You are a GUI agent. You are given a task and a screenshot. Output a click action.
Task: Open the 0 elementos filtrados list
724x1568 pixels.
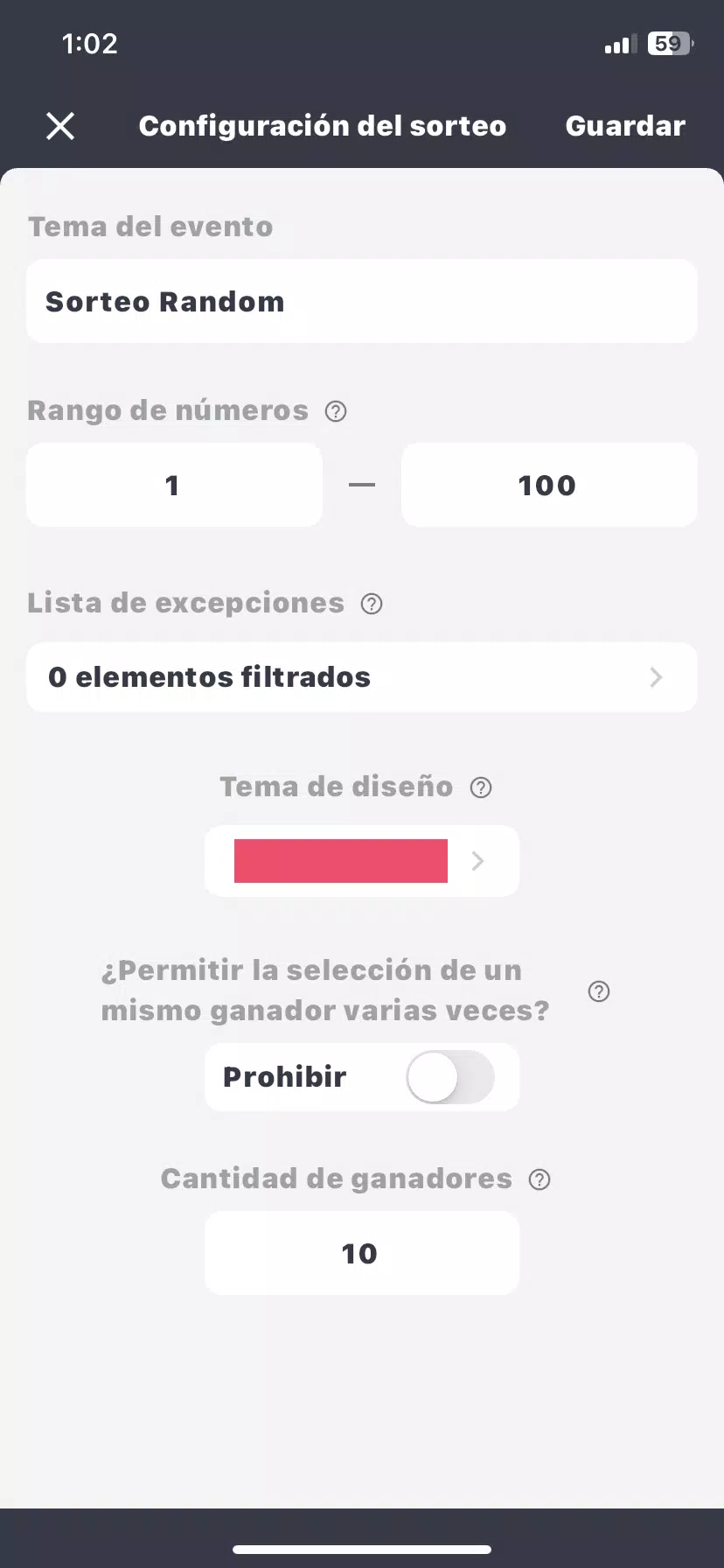362,677
